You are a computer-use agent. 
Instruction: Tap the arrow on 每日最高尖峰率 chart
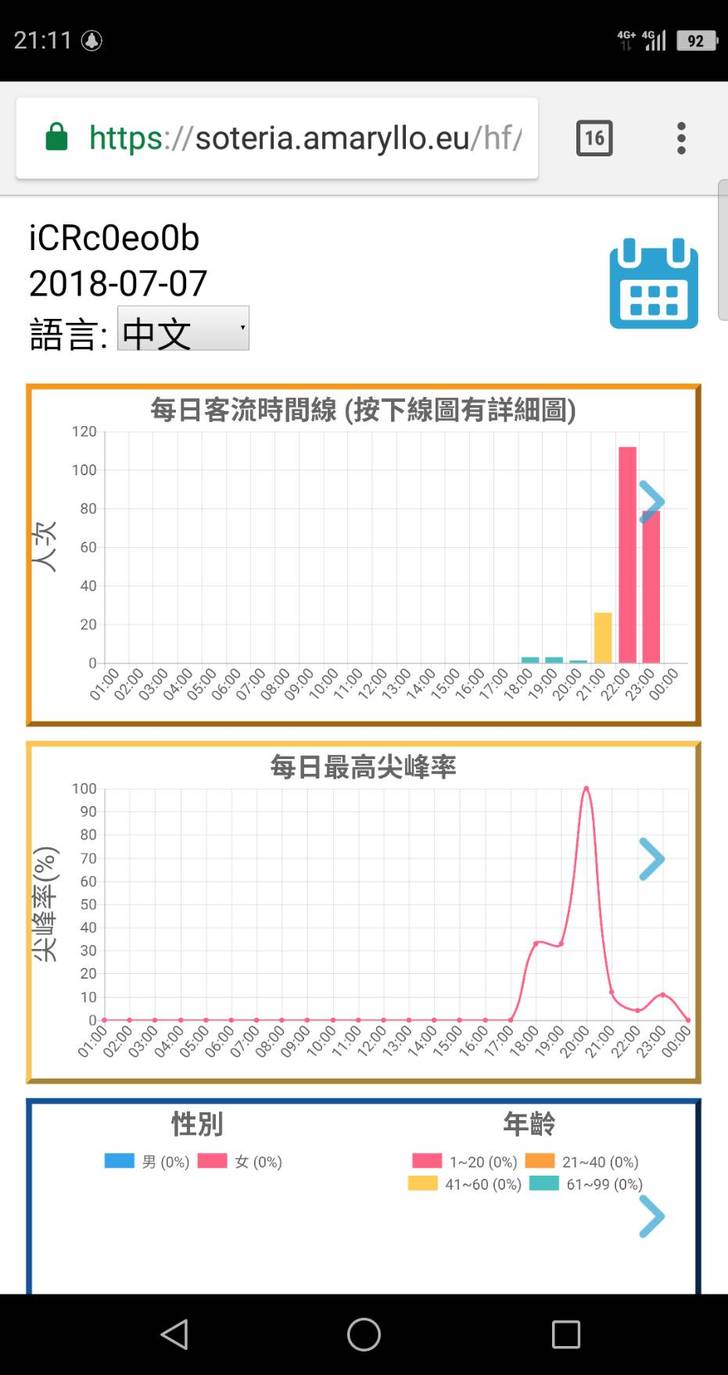(x=651, y=859)
